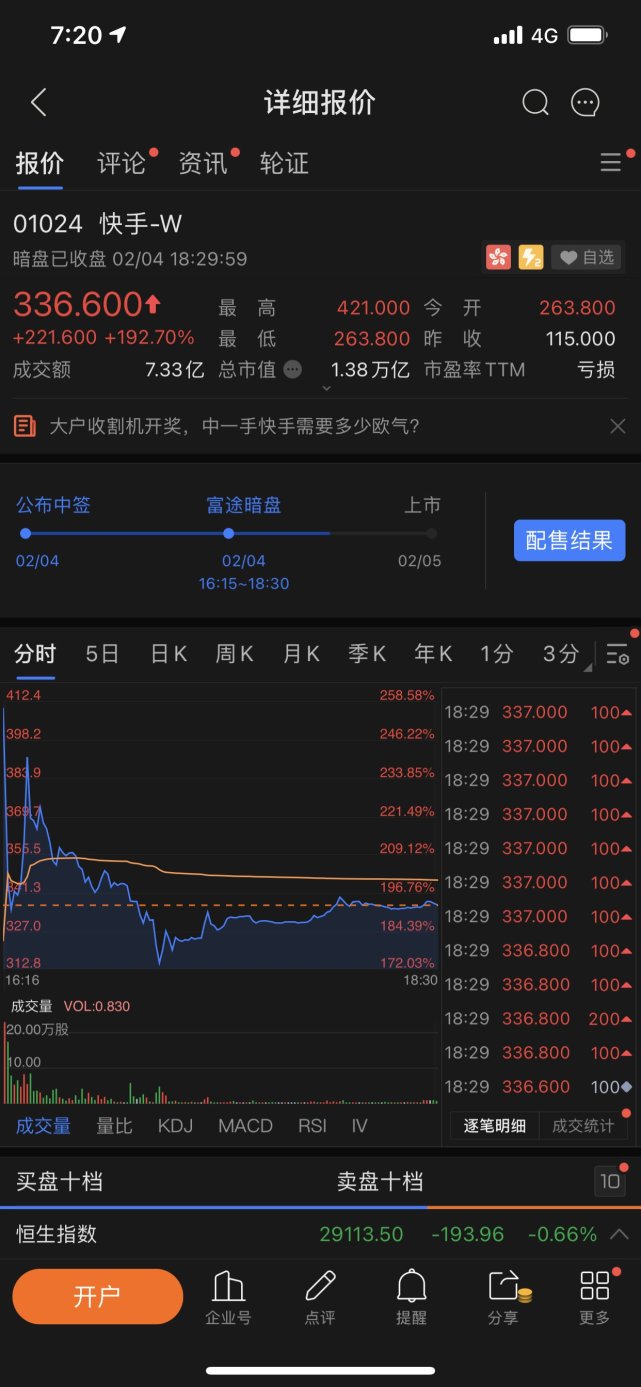Open the messages bubble icon
The height and width of the screenshot is (1387, 641).
585,102
